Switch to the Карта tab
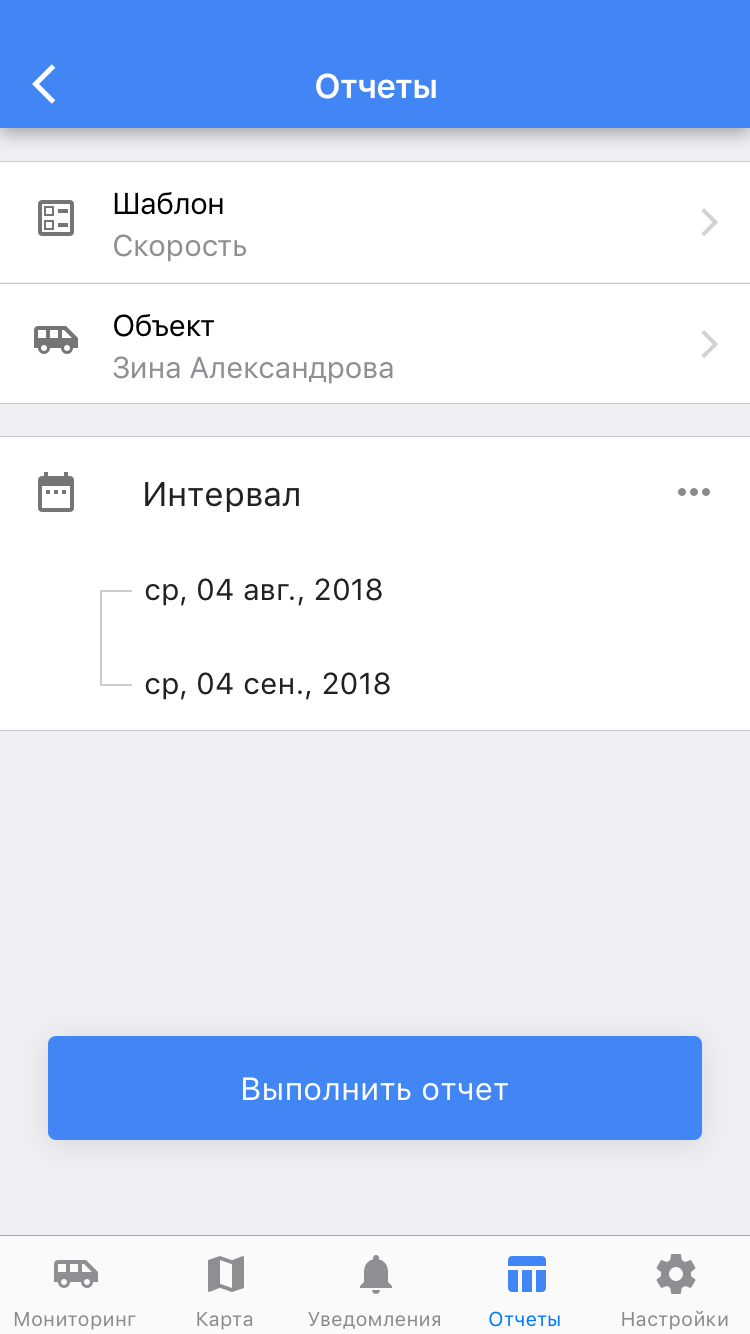750x1334 pixels. pyautogui.click(x=224, y=1290)
